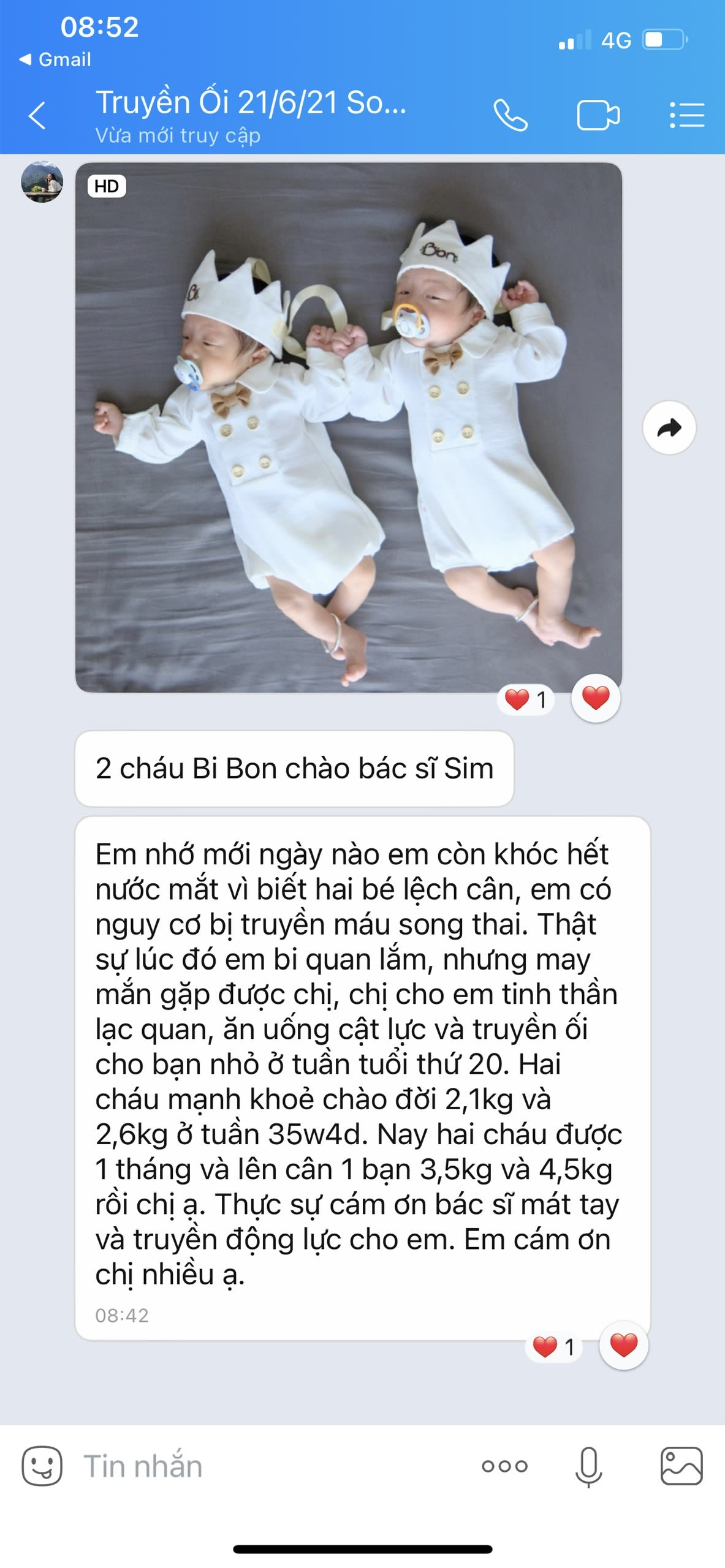
Task: Open the chat options menu
Action: click(x=686, y=115)
